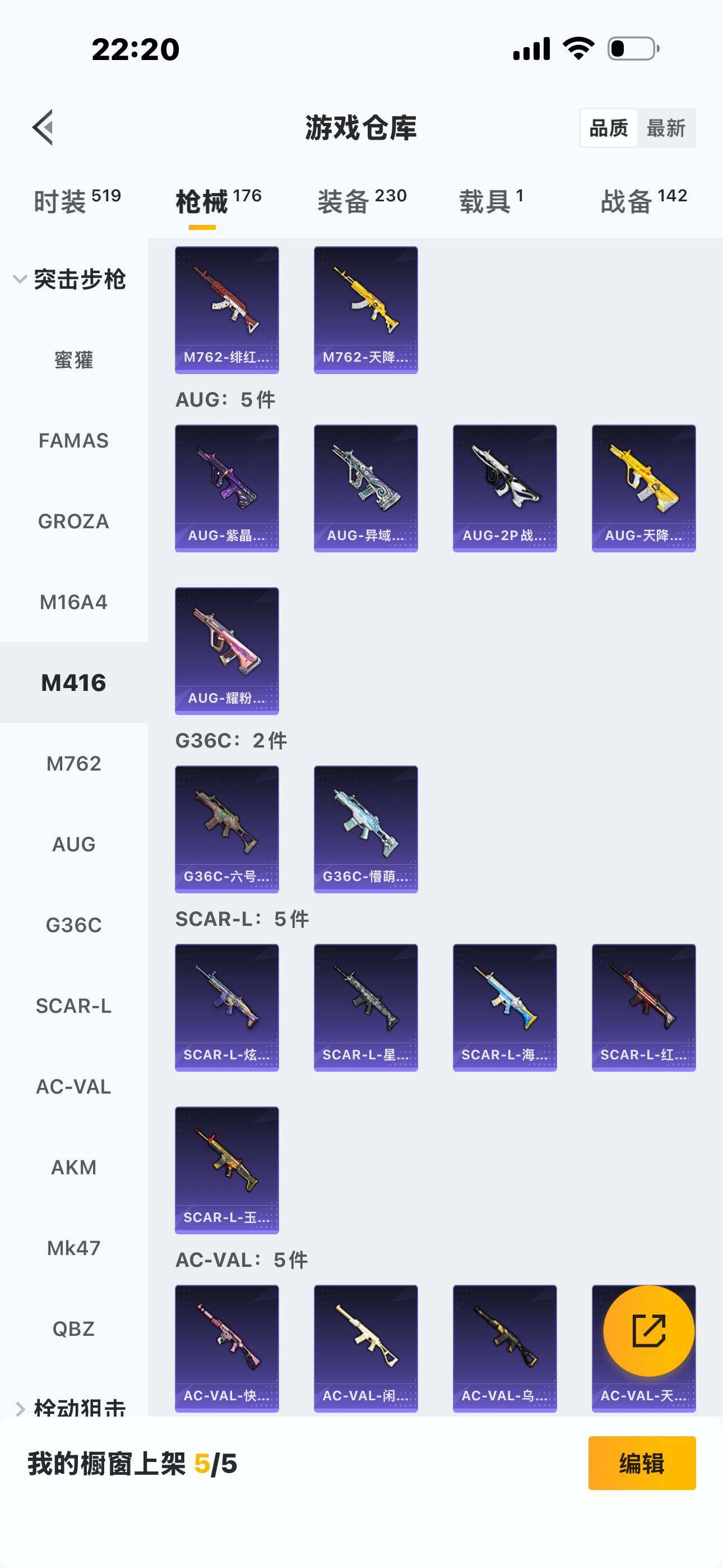Tap the 编辑 button
The image size is (723, 1568).
(642, 1463)
